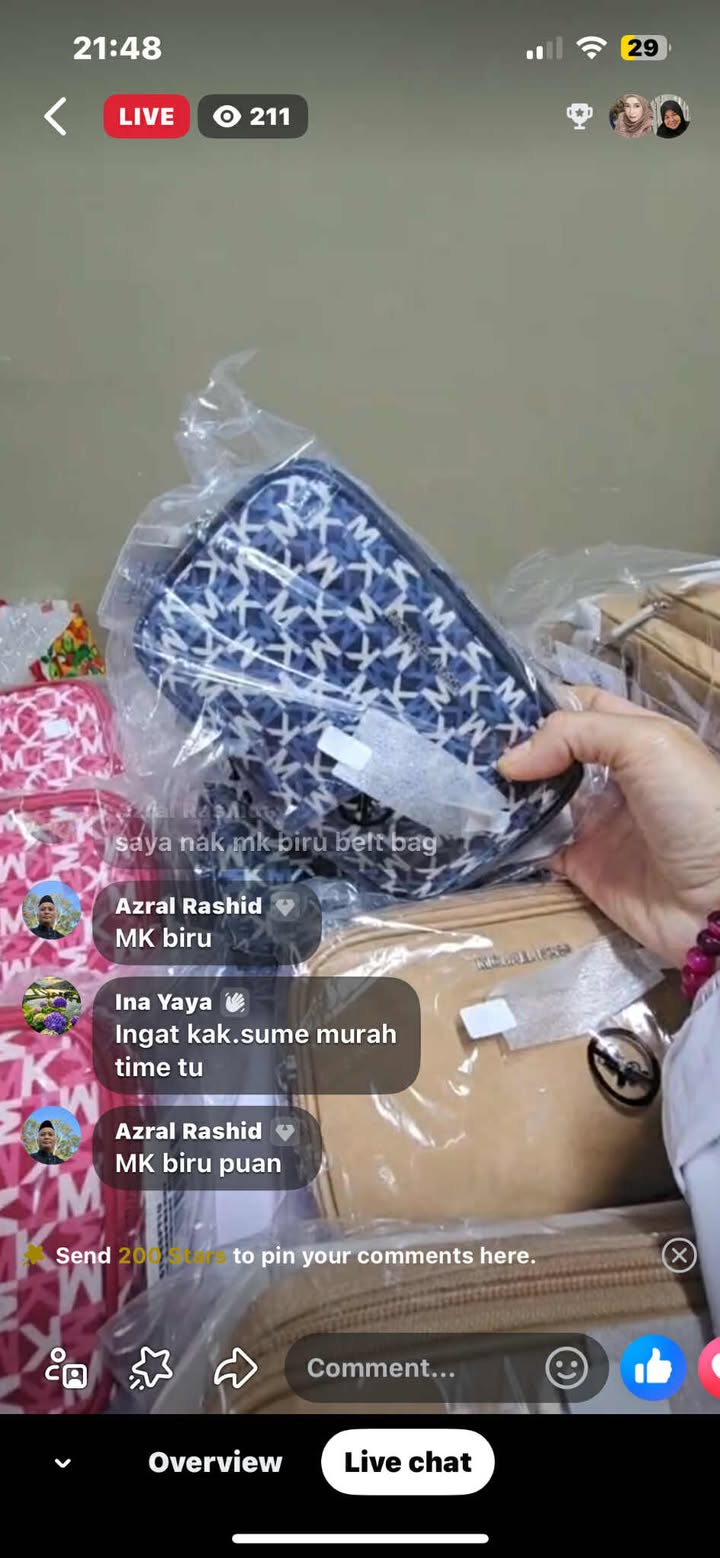Screen dimensions: 720x1558
Task: Collapse panel with the down chevron
Action: click(62, 1463)
